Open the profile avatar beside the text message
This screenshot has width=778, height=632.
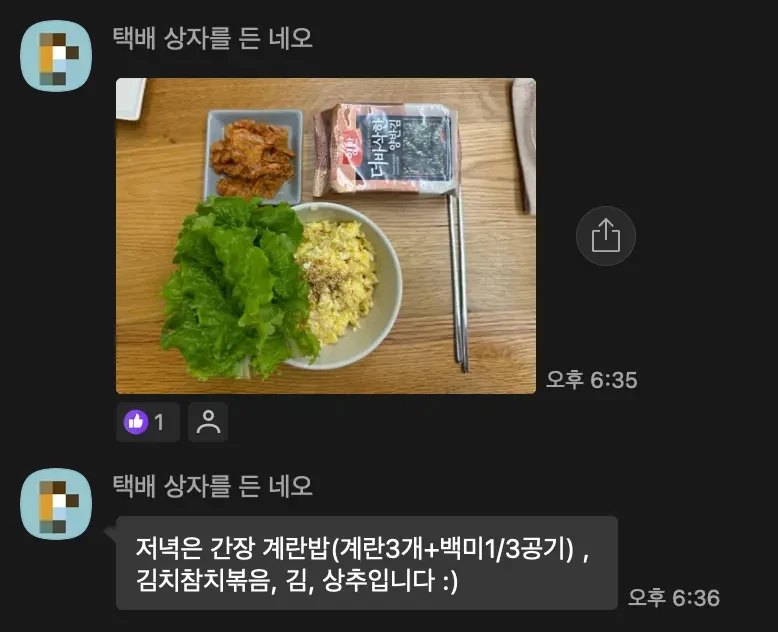coord(56,503)
